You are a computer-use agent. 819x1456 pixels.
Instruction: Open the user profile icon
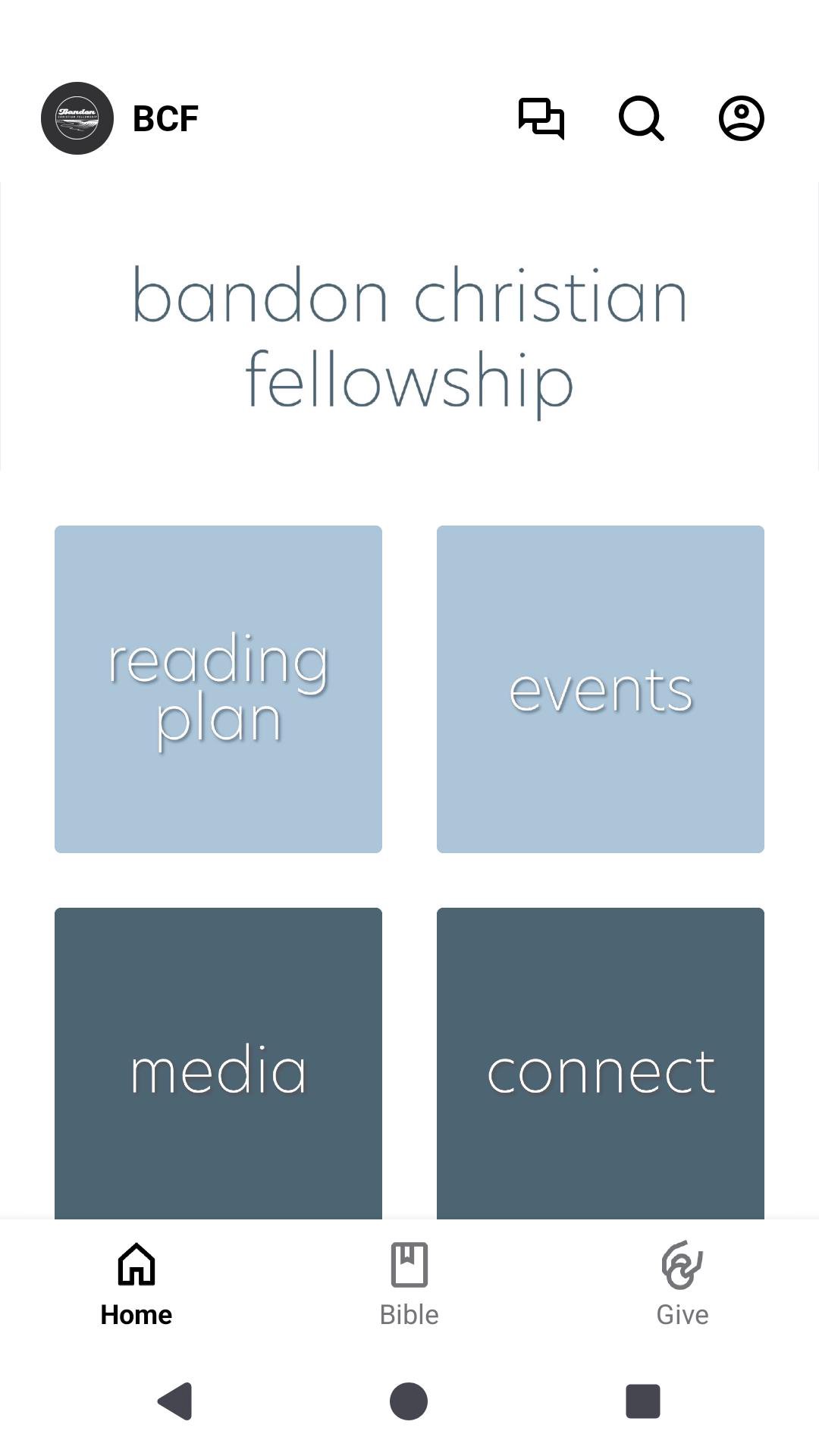(741, 118)
